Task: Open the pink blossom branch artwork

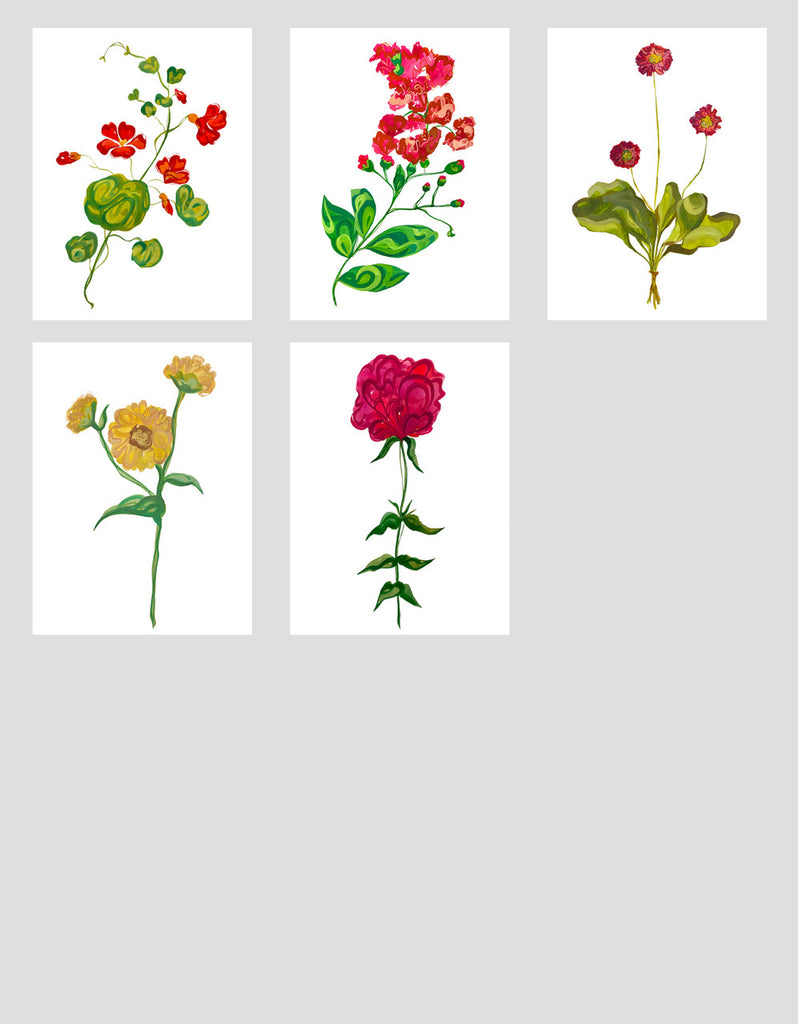Action: coord(399,174)
